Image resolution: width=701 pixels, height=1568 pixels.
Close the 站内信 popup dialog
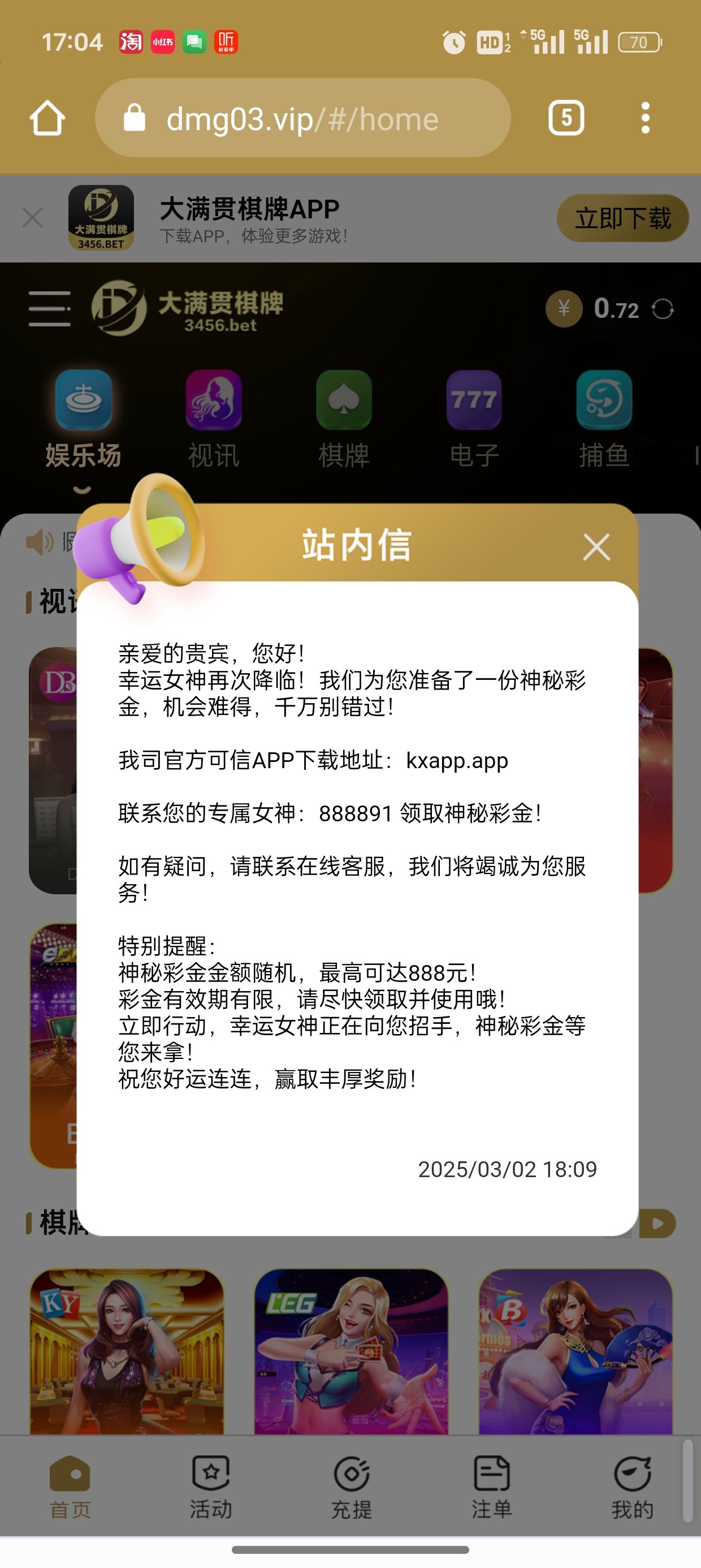[596, 546]
